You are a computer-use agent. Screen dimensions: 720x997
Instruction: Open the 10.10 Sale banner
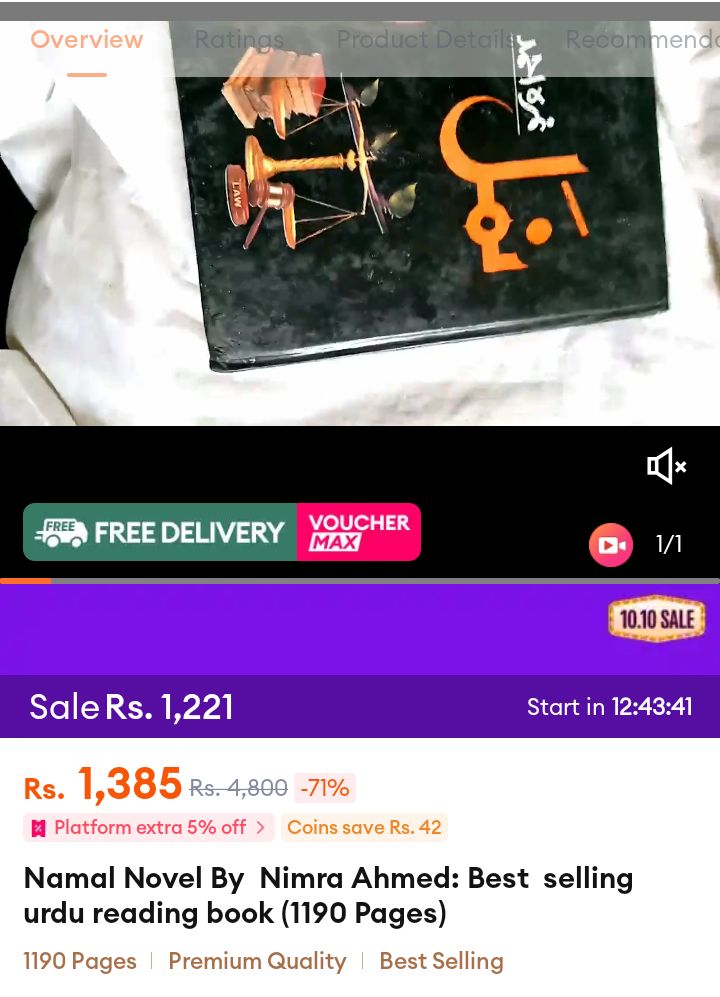tap(656, 620)
